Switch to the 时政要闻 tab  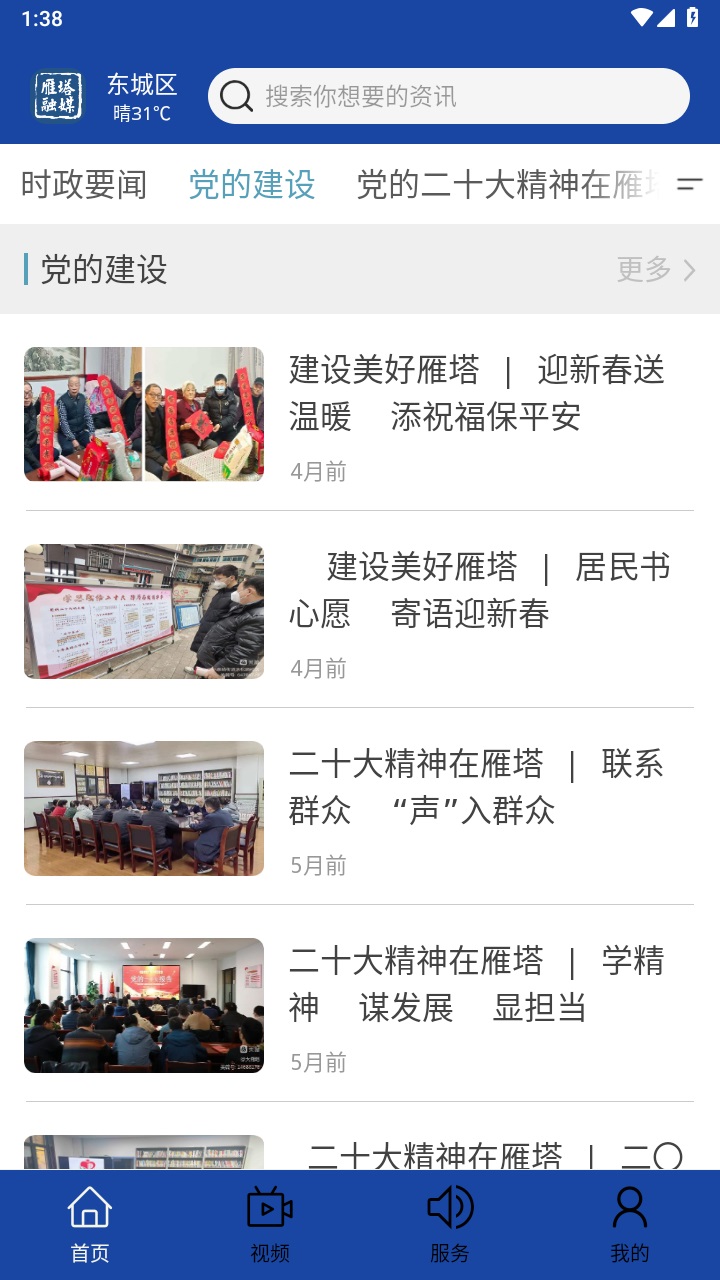(x=85, y=185)
